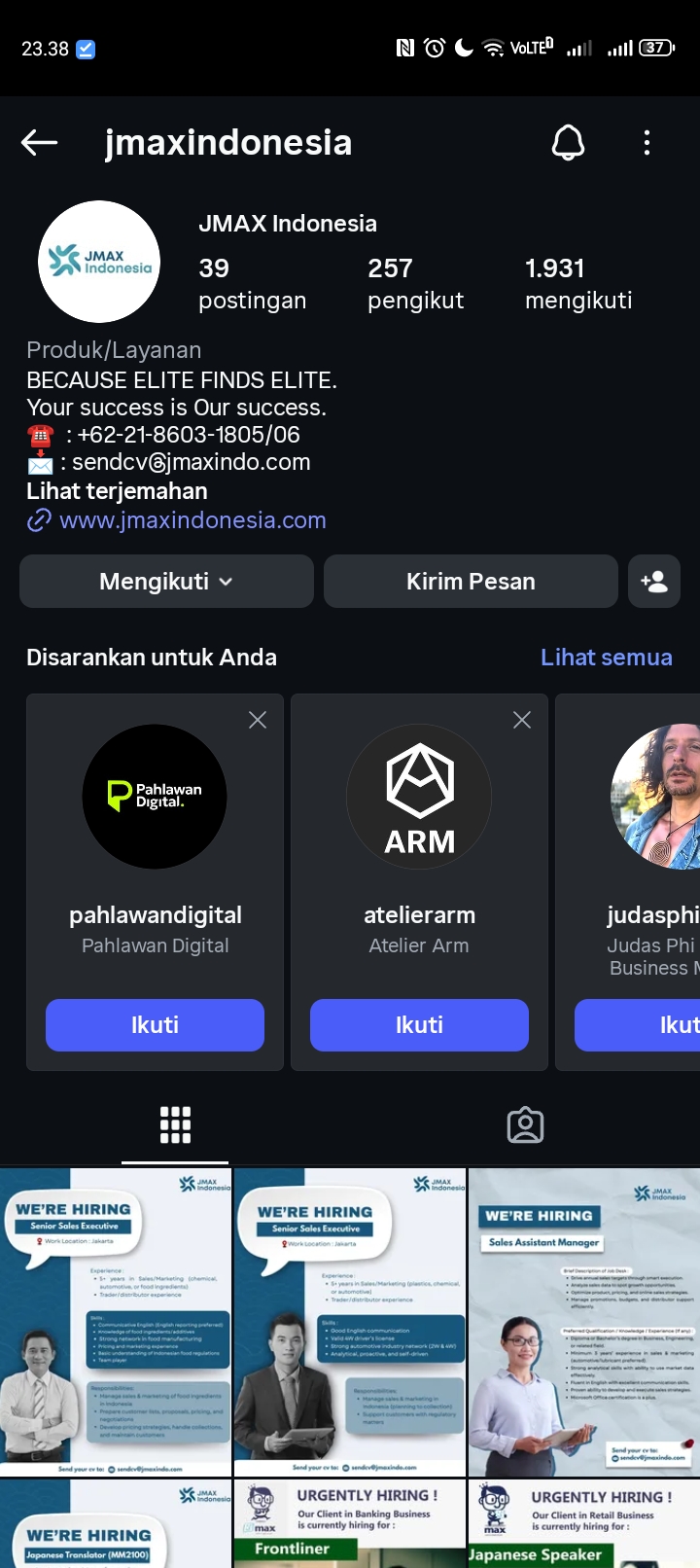
Task: Follow atelierarm with Ikuti
Action: [x=419, y=1025]
